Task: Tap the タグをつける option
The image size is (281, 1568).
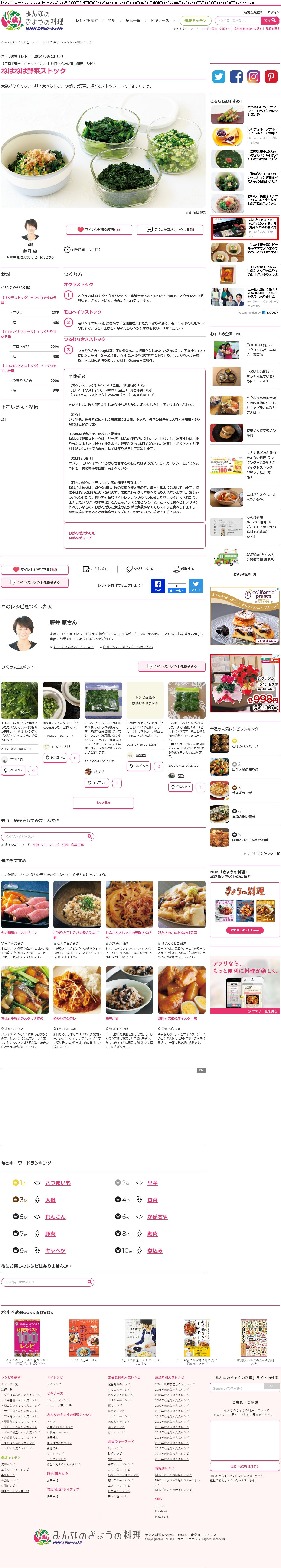Action: tap(140, 569)
